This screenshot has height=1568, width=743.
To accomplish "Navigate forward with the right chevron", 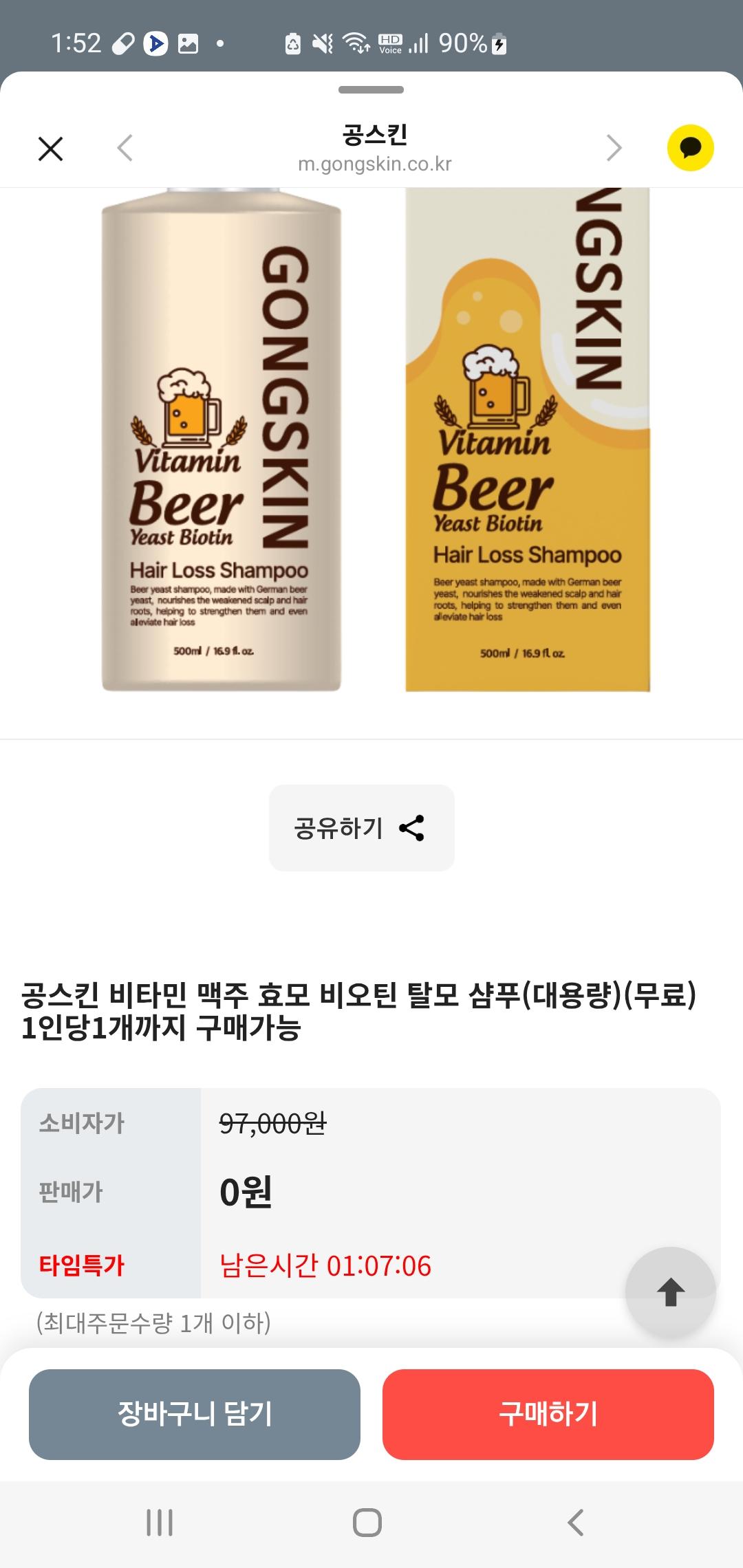I will click(x=614, y=148).
